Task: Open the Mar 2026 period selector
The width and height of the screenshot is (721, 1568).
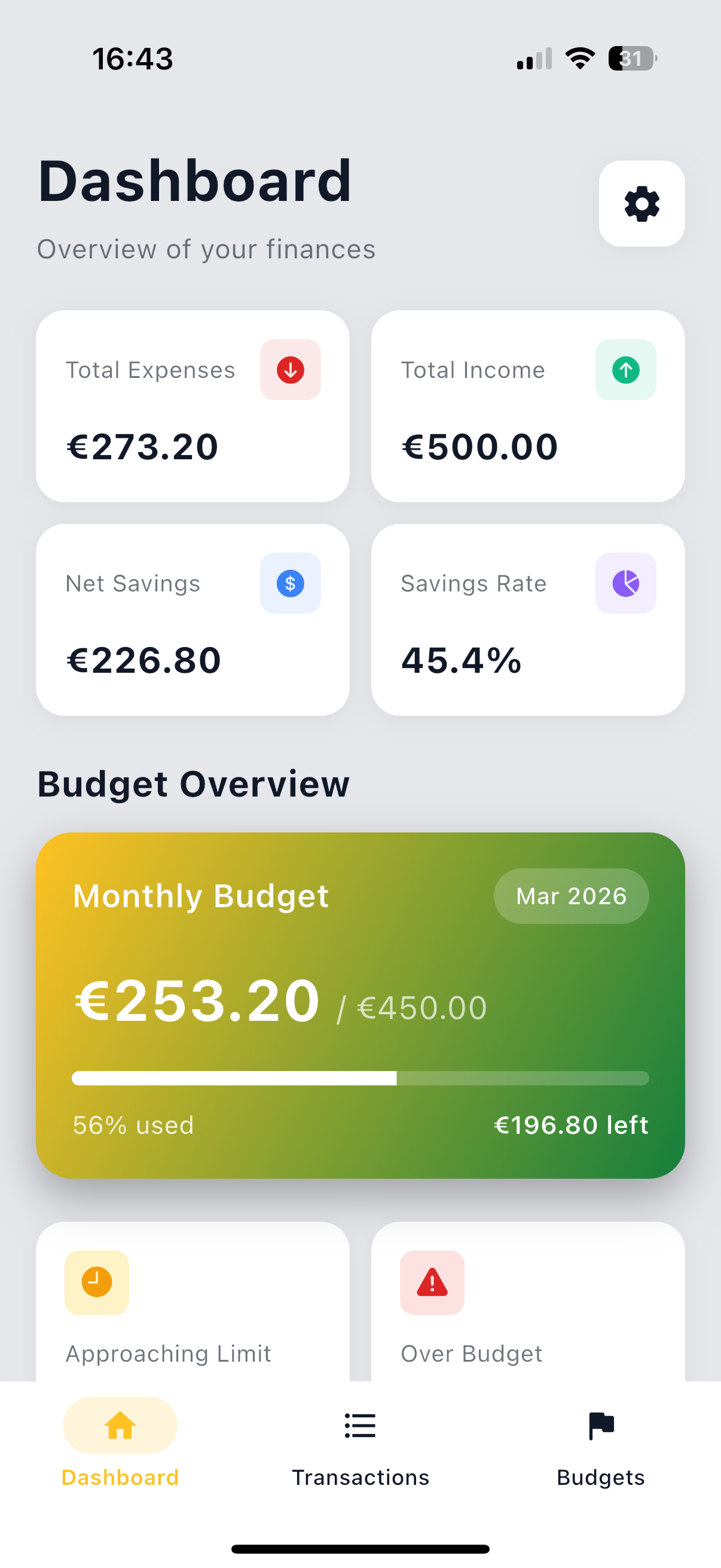Action: tap(571, 895)
